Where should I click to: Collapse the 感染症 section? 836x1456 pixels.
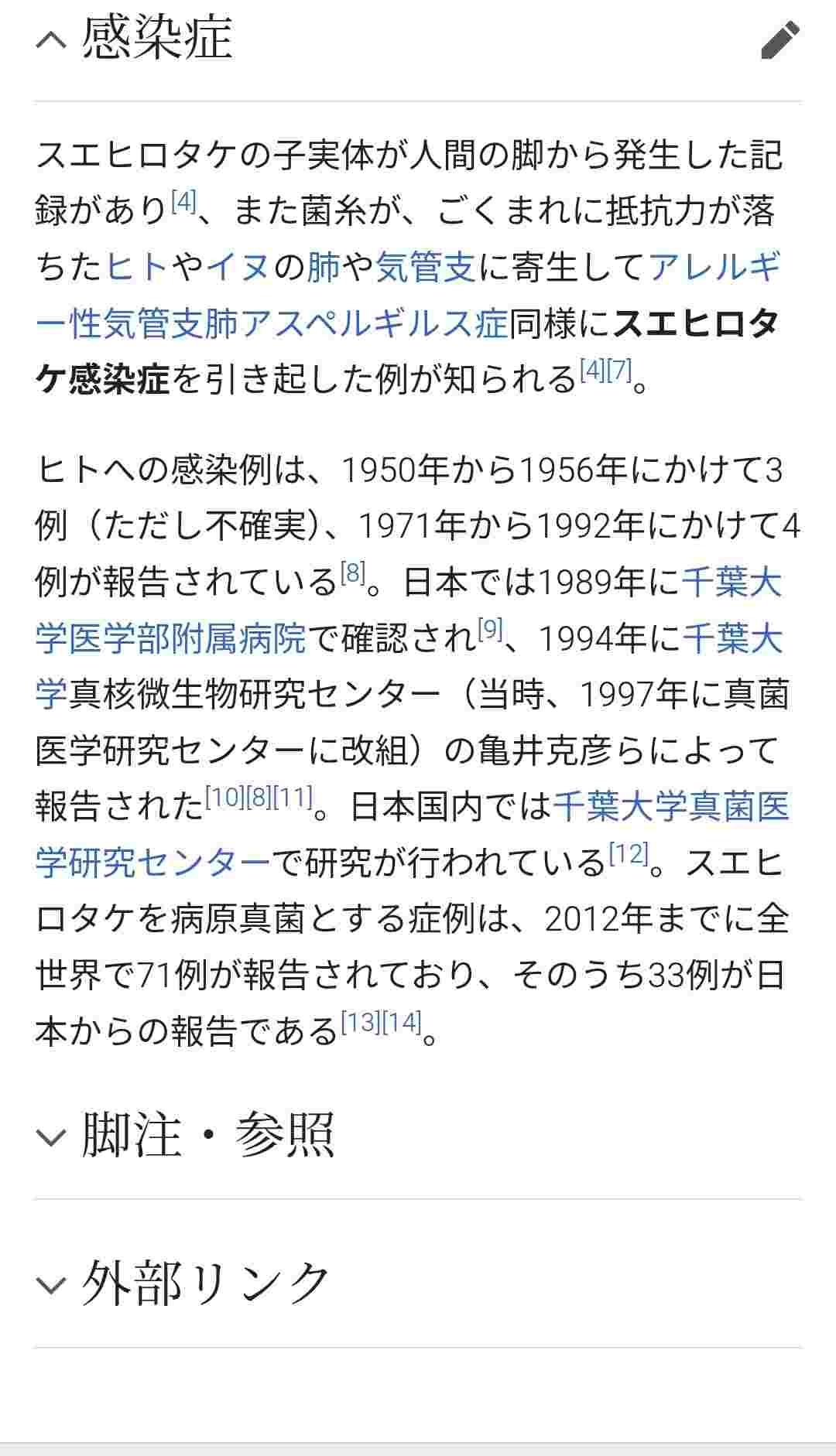pos(51,40)
